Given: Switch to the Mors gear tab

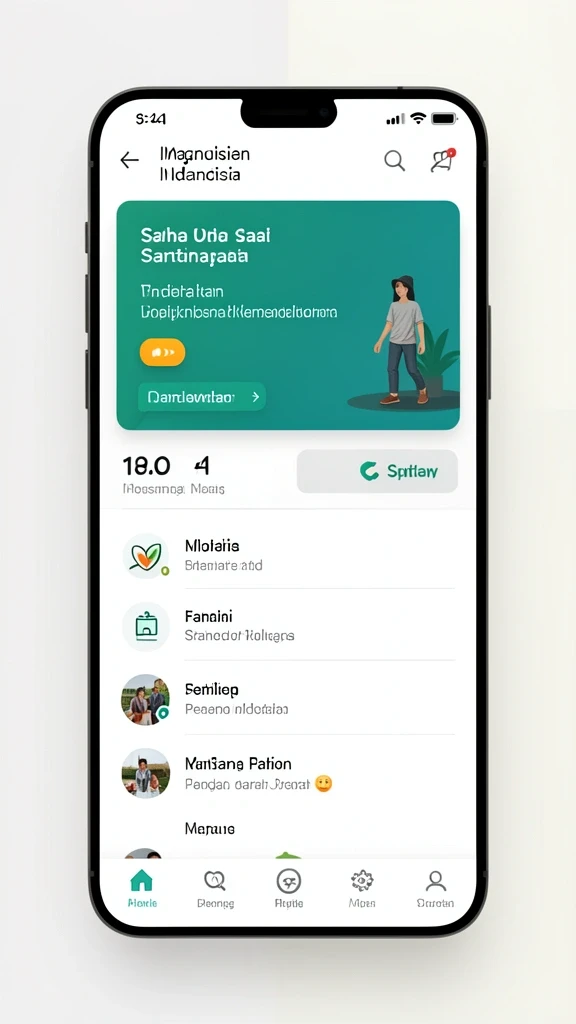Looking at the screenshot, I should click(x=362, y=889).
